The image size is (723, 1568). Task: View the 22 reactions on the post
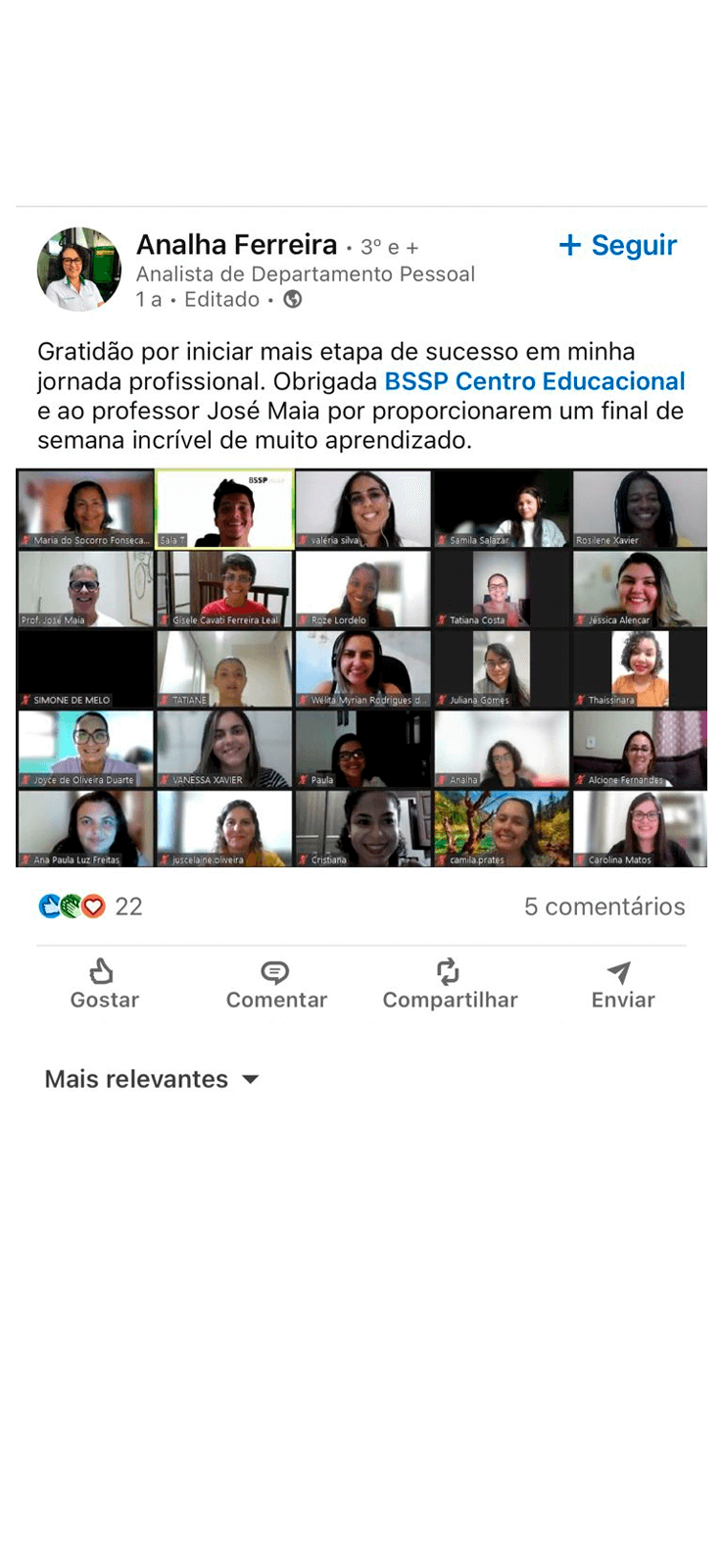[90, 906]
